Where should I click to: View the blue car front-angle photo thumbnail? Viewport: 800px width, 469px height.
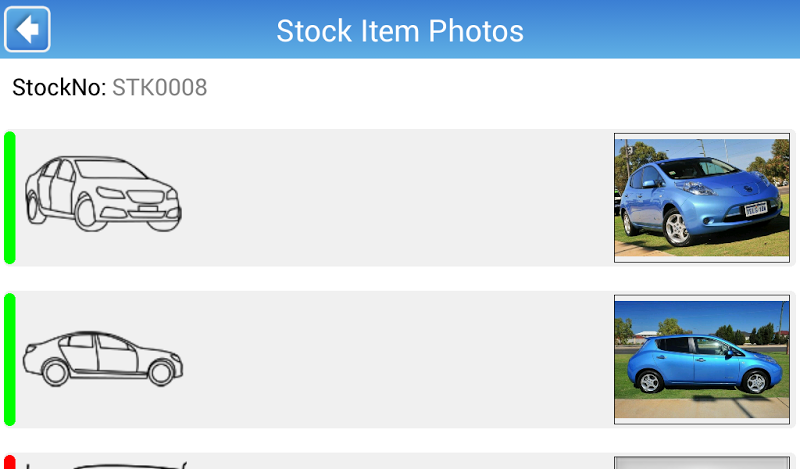click(701, 198)
